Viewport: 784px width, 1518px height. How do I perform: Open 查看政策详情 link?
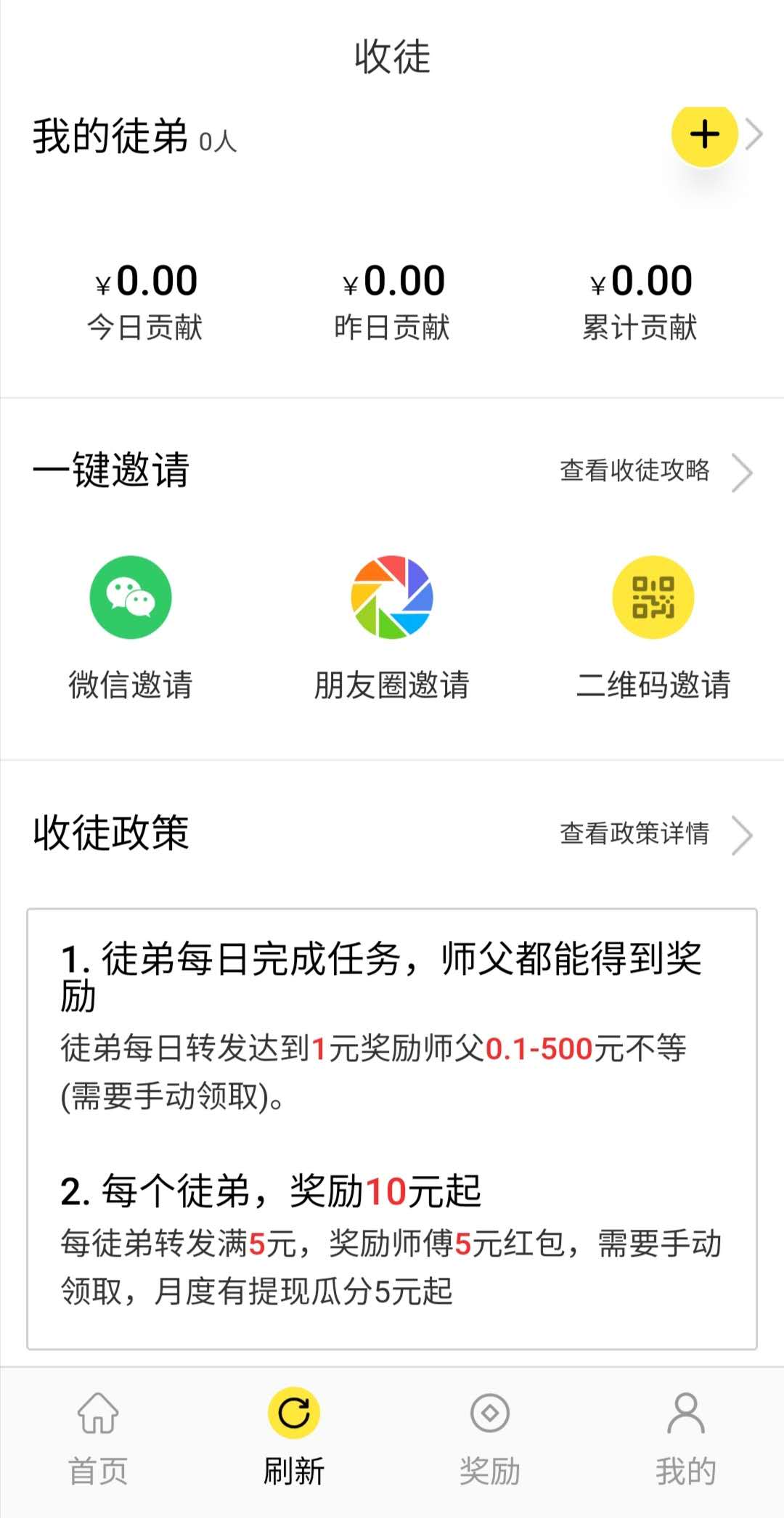pos(656,833)
